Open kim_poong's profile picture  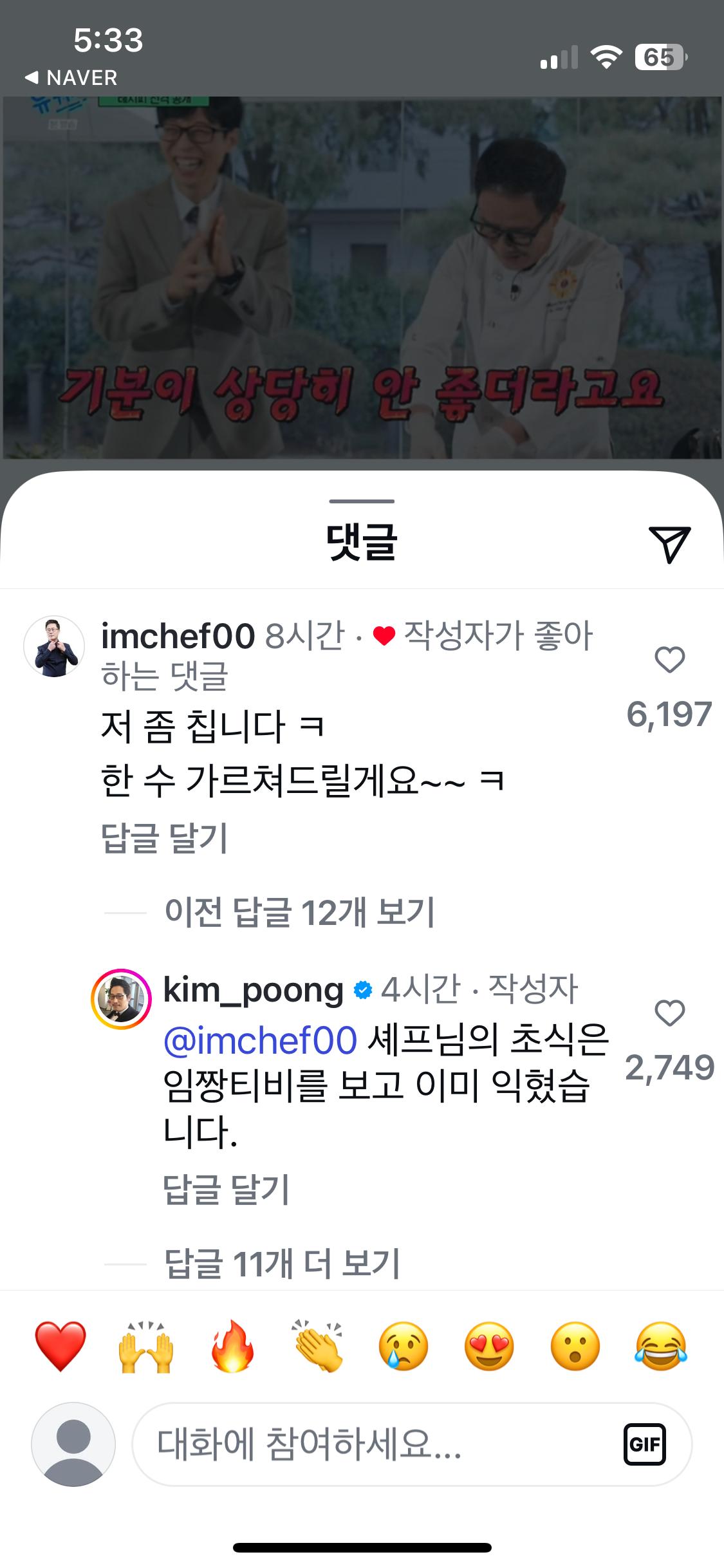click(122, 999)
